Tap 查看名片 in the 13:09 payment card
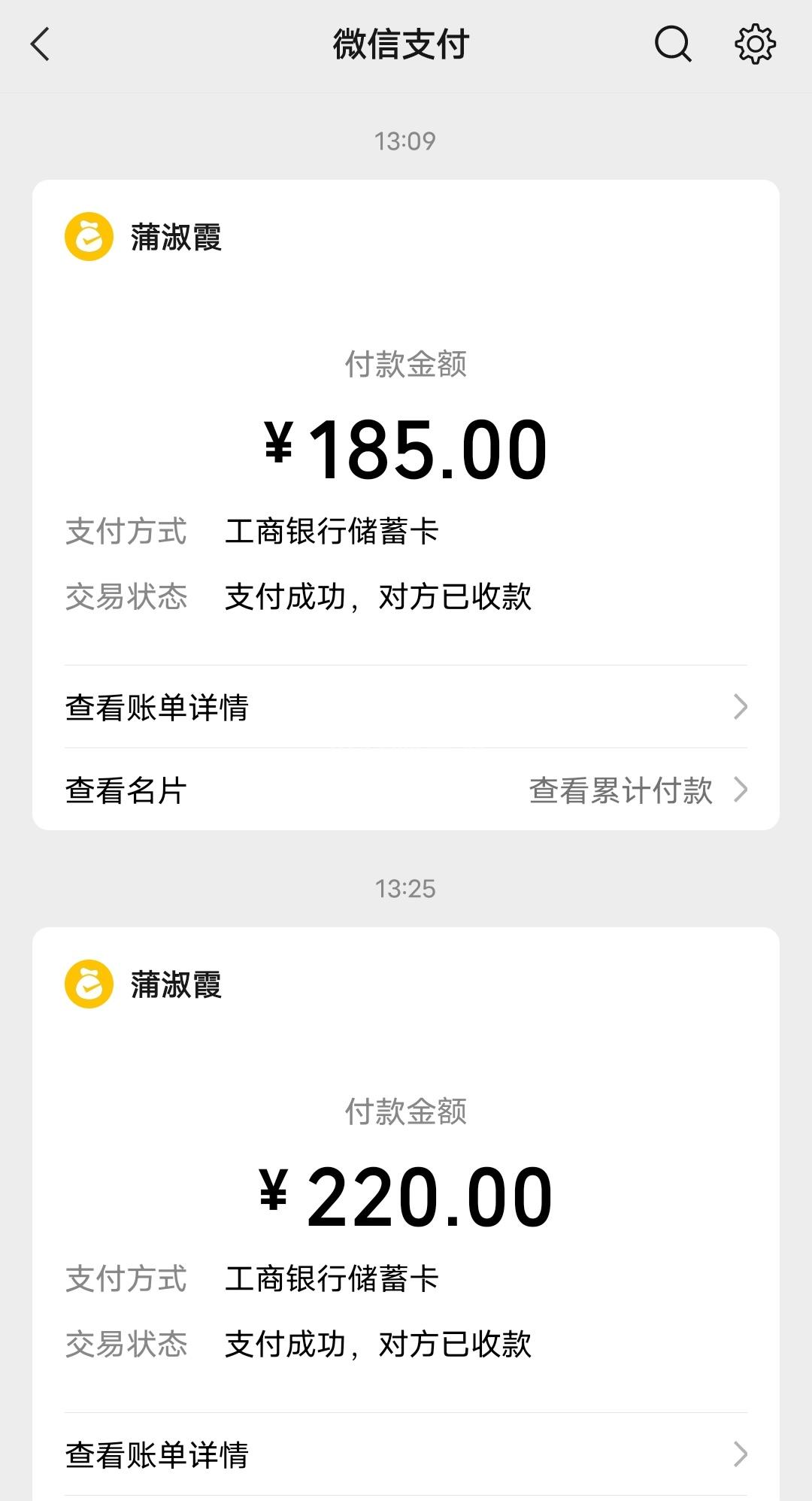 pyautogui.click(x=126, y=790)
